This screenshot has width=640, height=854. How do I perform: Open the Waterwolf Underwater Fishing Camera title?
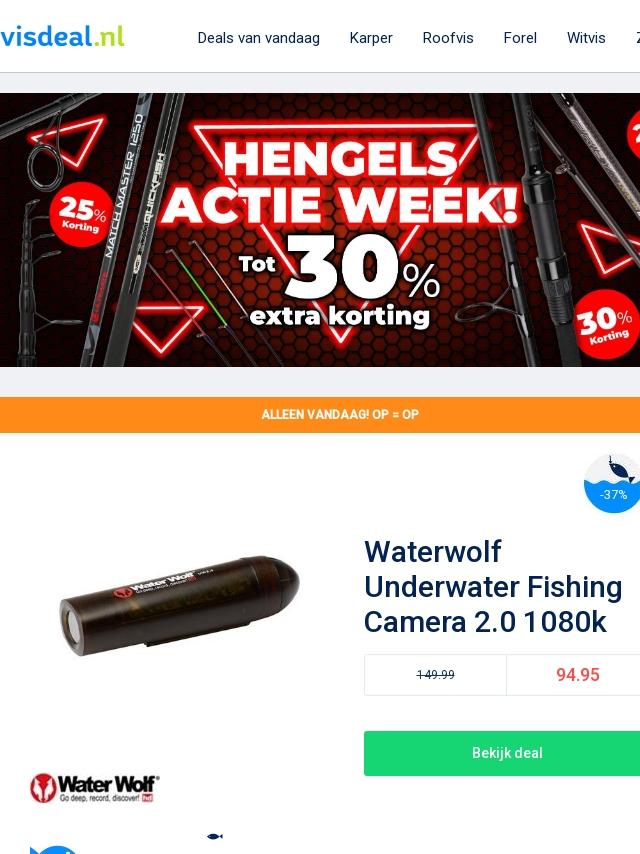point(493,587)
